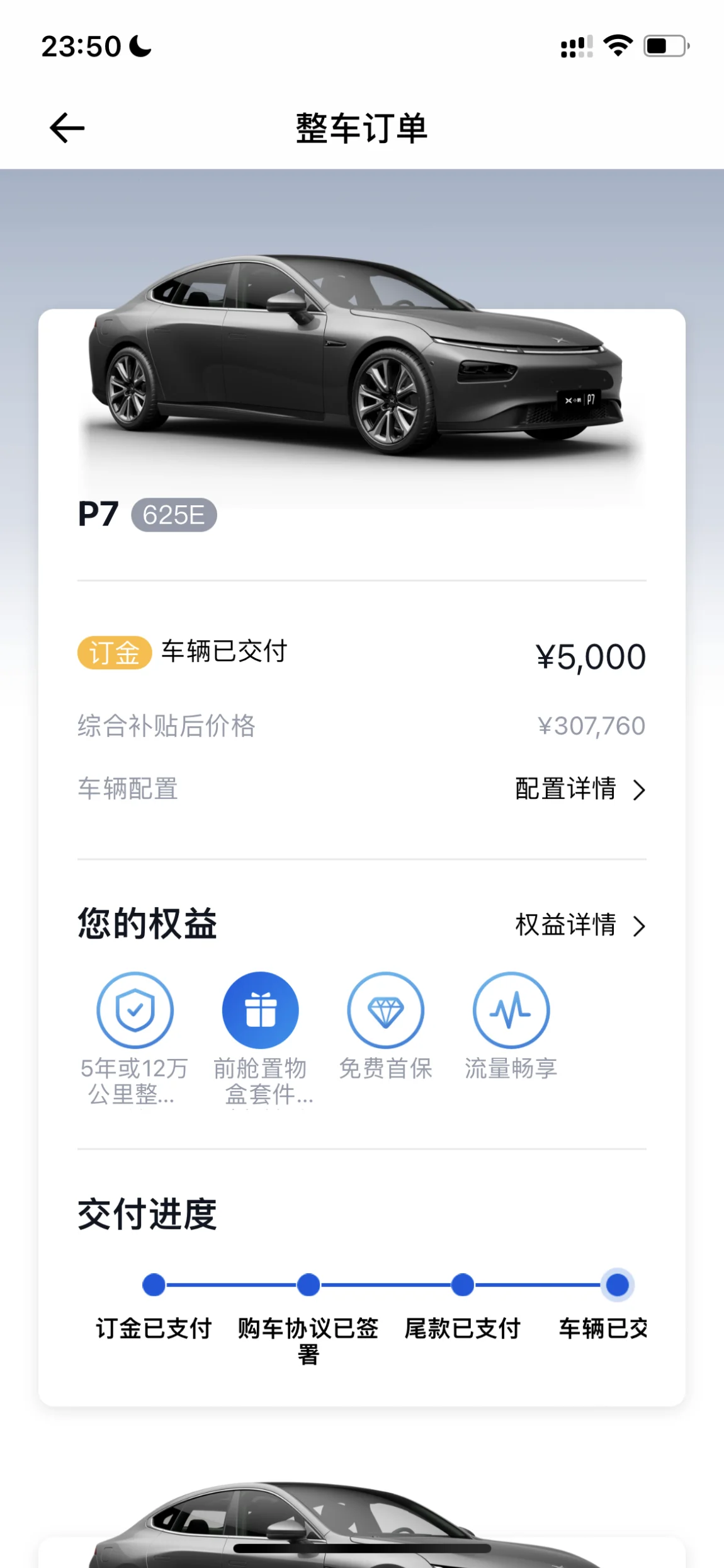View 权益详情 benefits details
724x1568 pixels.
pyautogui.click(x=579, y=925)
